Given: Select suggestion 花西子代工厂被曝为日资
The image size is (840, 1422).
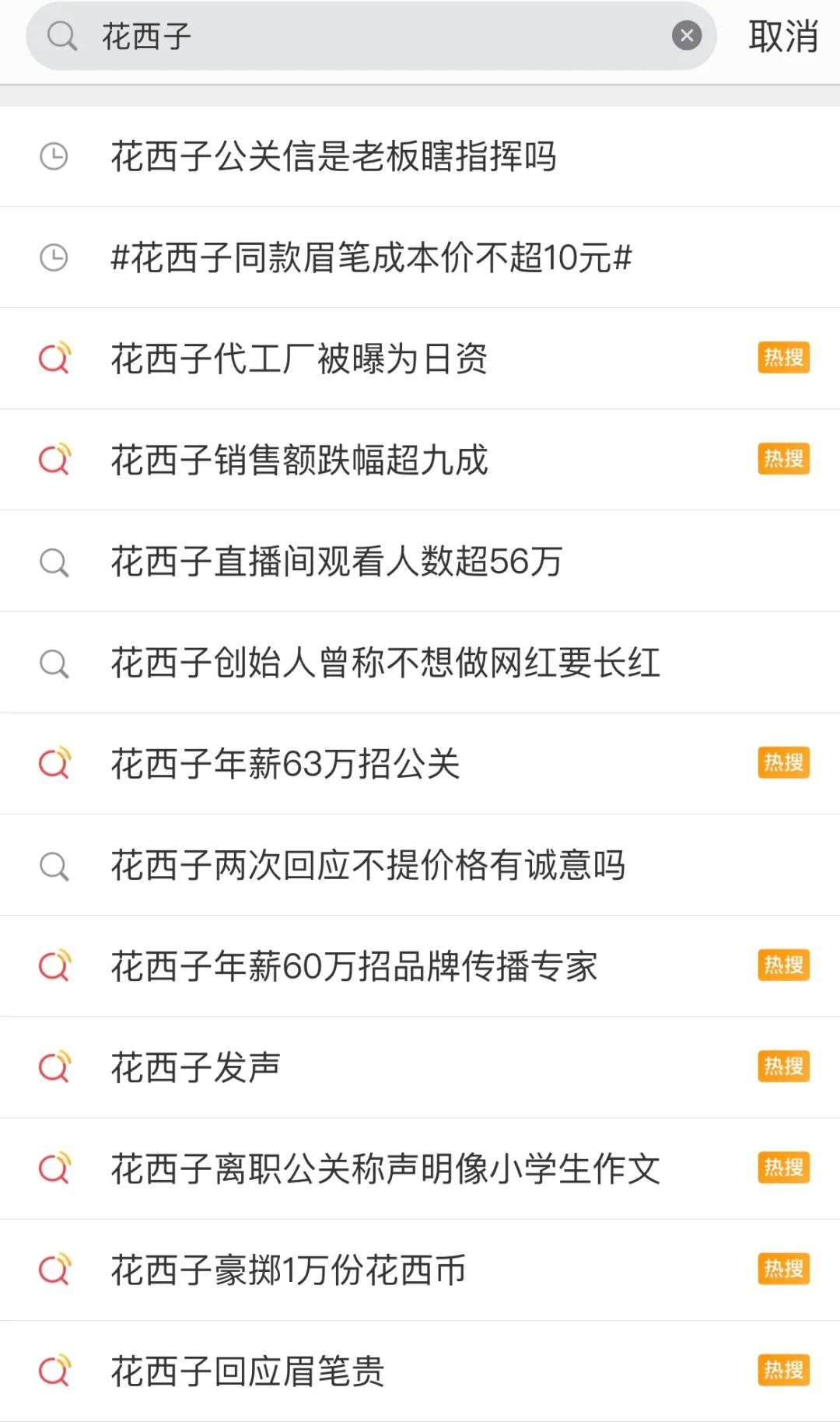Looking at the screenshot, I should (299, 359).
